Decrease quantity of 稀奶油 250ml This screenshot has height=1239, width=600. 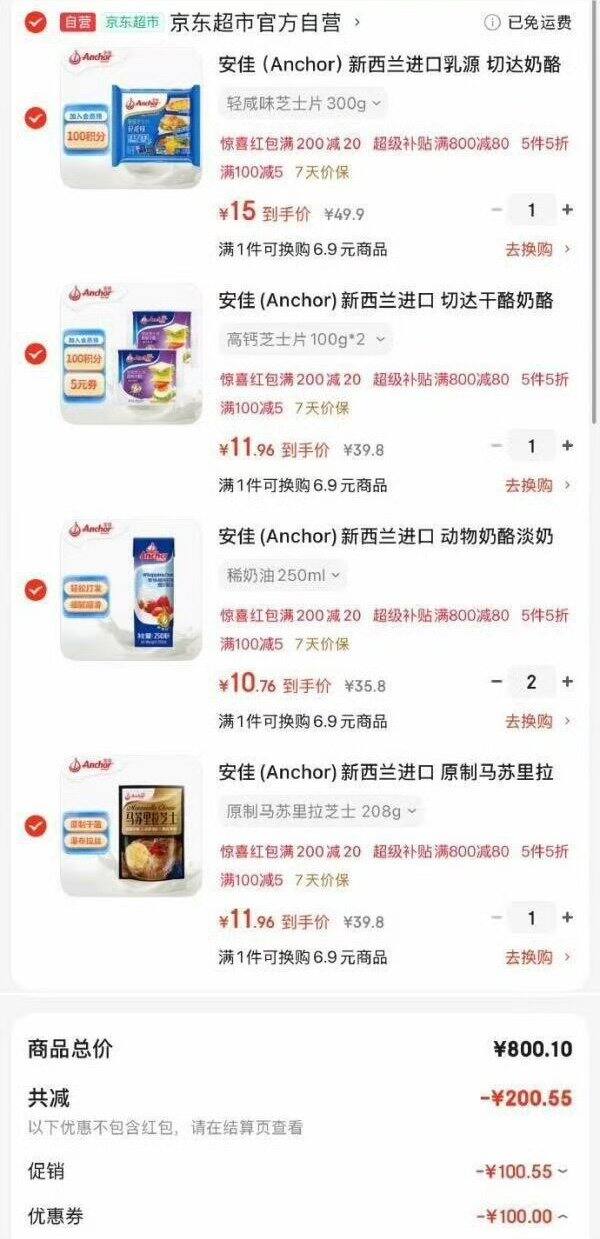(x=497, y=682)
